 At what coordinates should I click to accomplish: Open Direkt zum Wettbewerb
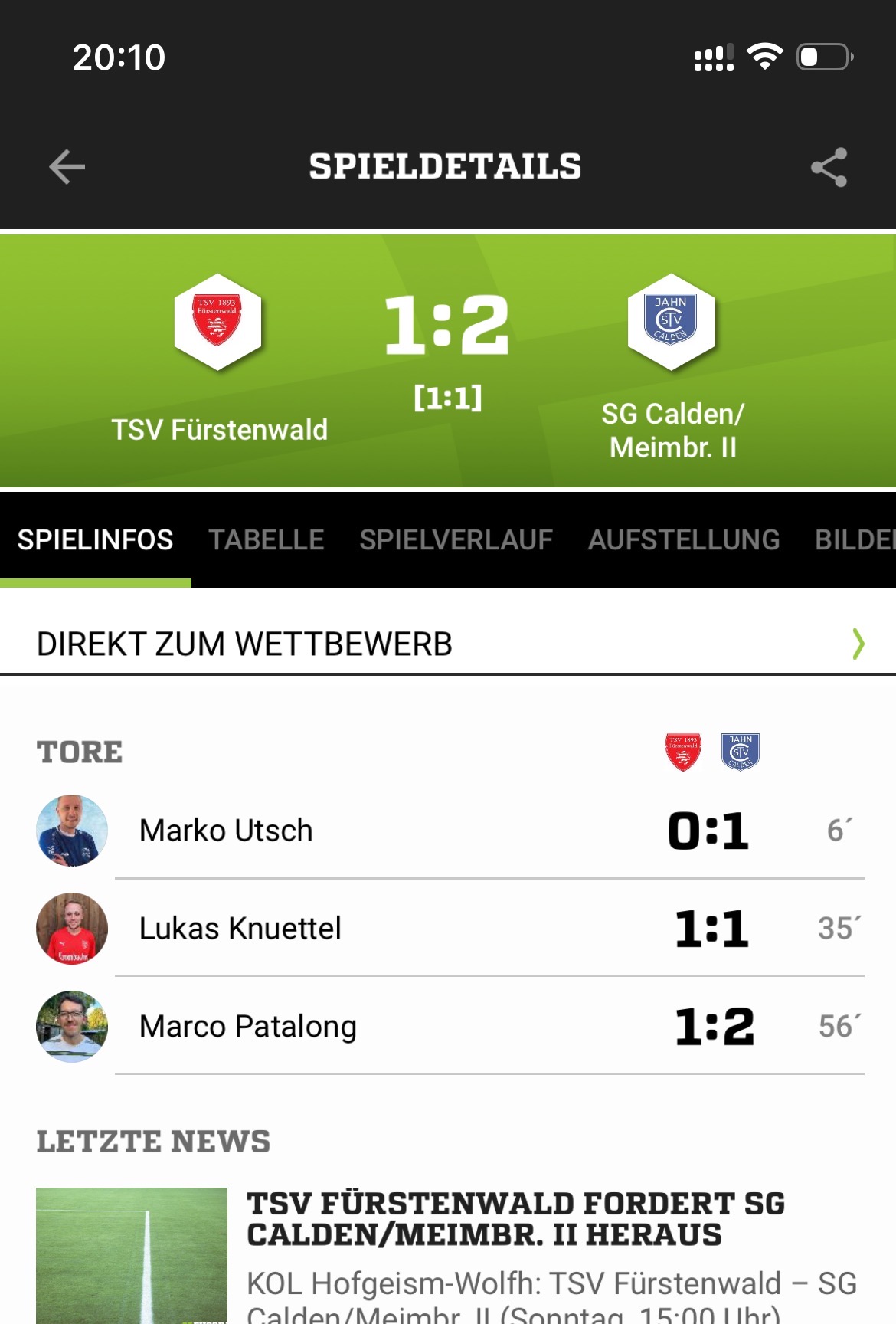pyautogui.click(x=447, y=644)
